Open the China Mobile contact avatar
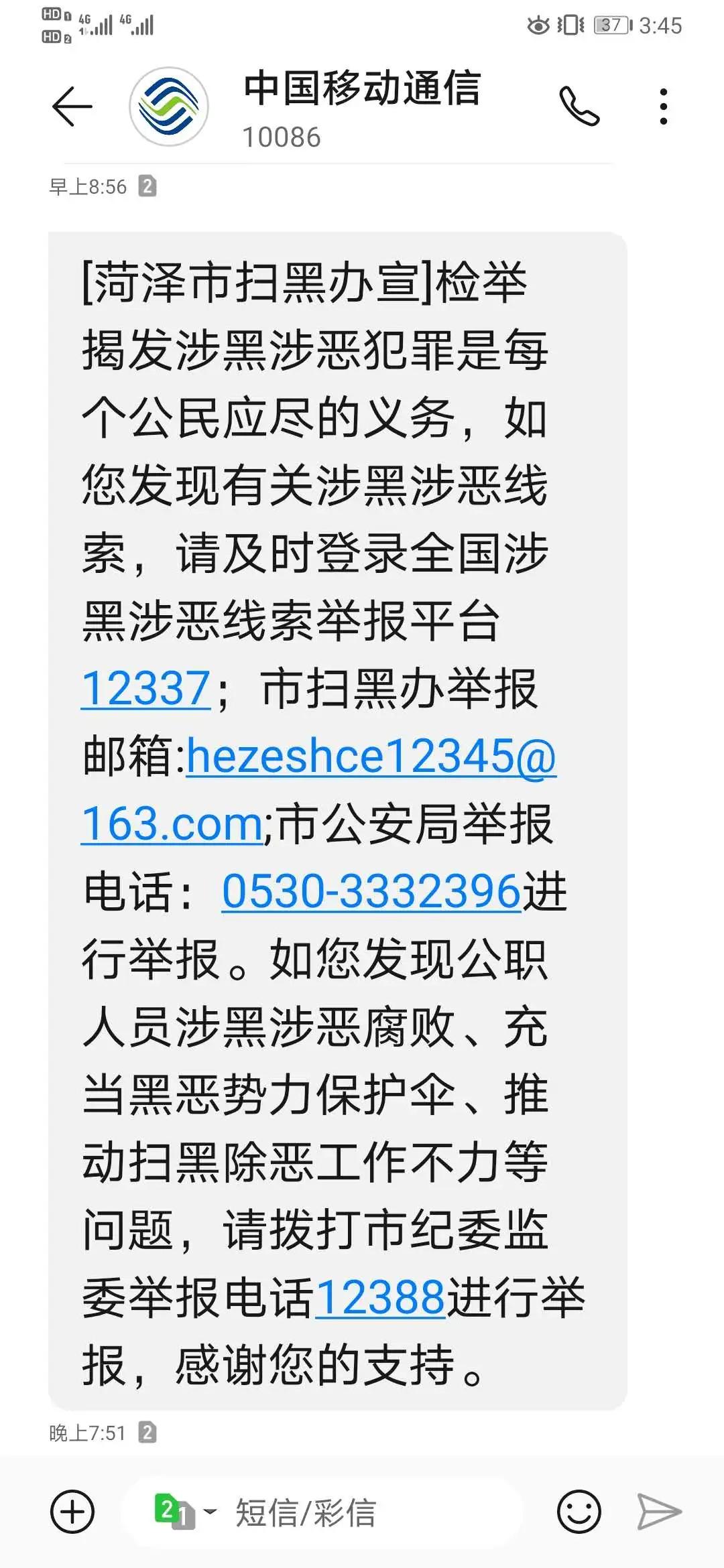 [x=169, y=107]
